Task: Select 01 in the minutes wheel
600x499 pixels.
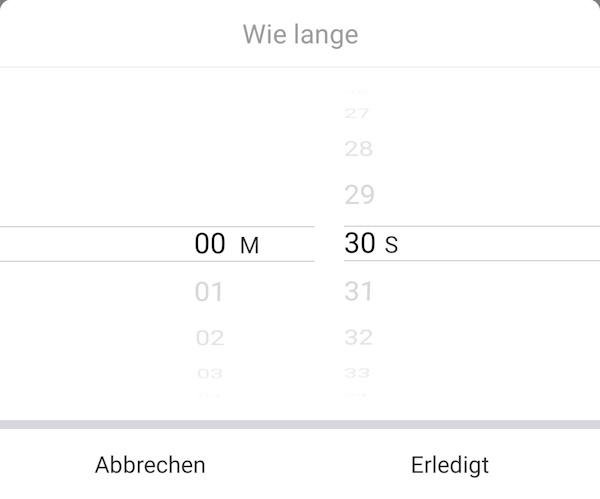Action: pos(209,293)
